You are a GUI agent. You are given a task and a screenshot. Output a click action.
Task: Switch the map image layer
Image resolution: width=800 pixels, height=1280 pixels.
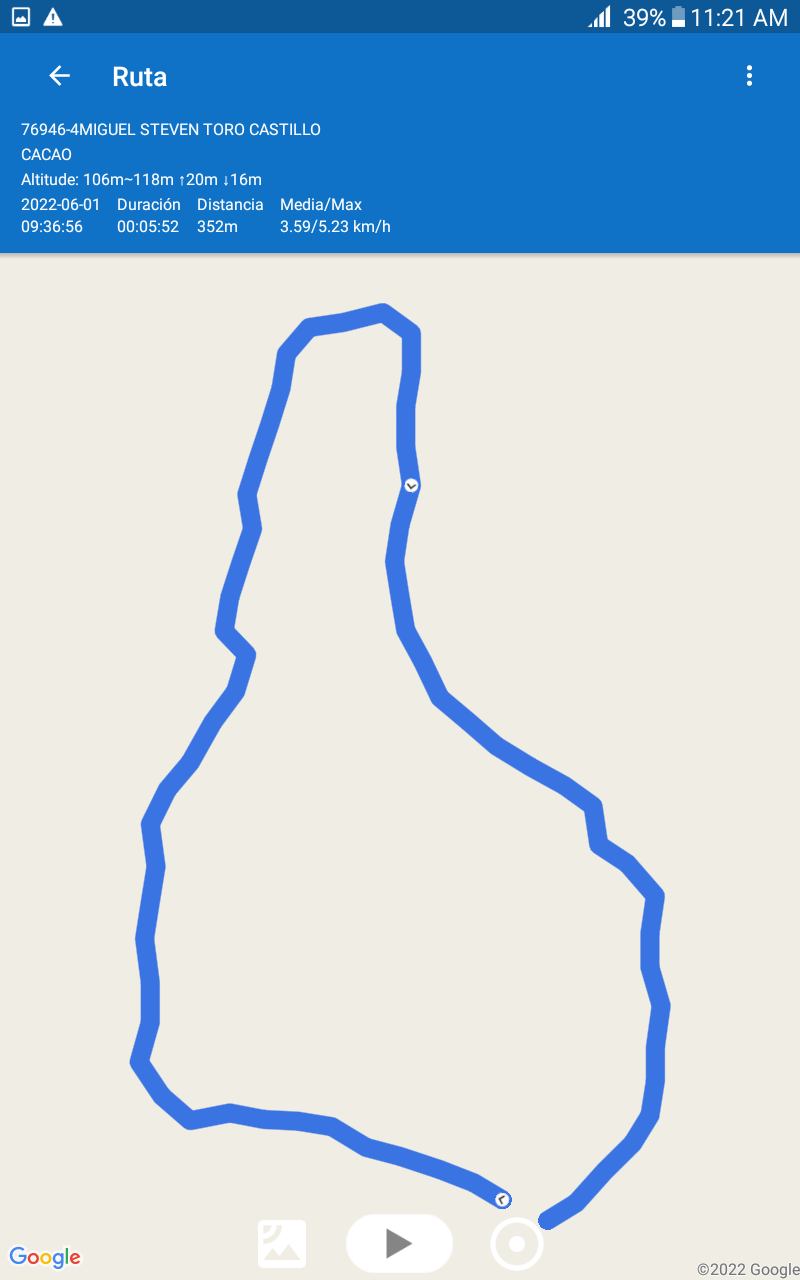pos(282,1244)
